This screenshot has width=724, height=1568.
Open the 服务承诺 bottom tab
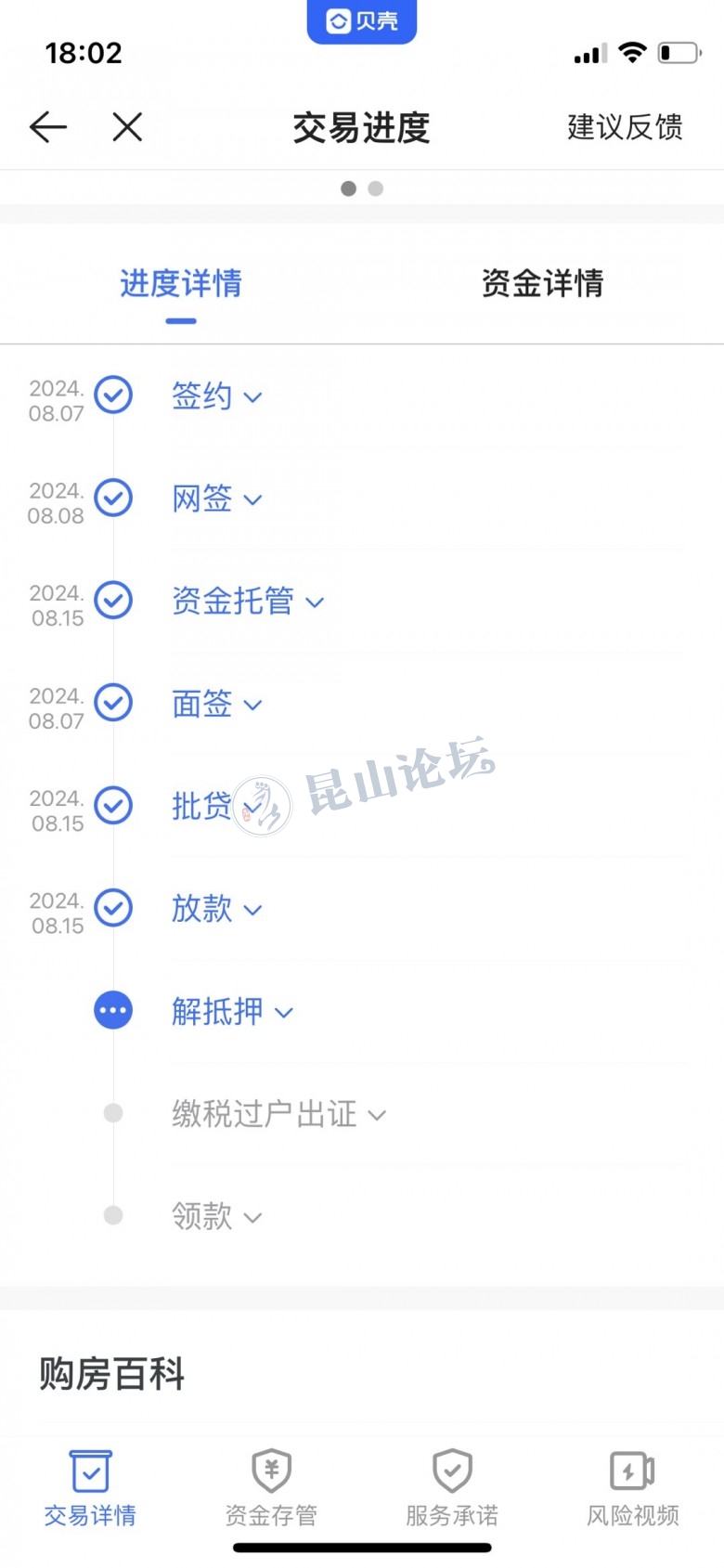click(452, 1488)
